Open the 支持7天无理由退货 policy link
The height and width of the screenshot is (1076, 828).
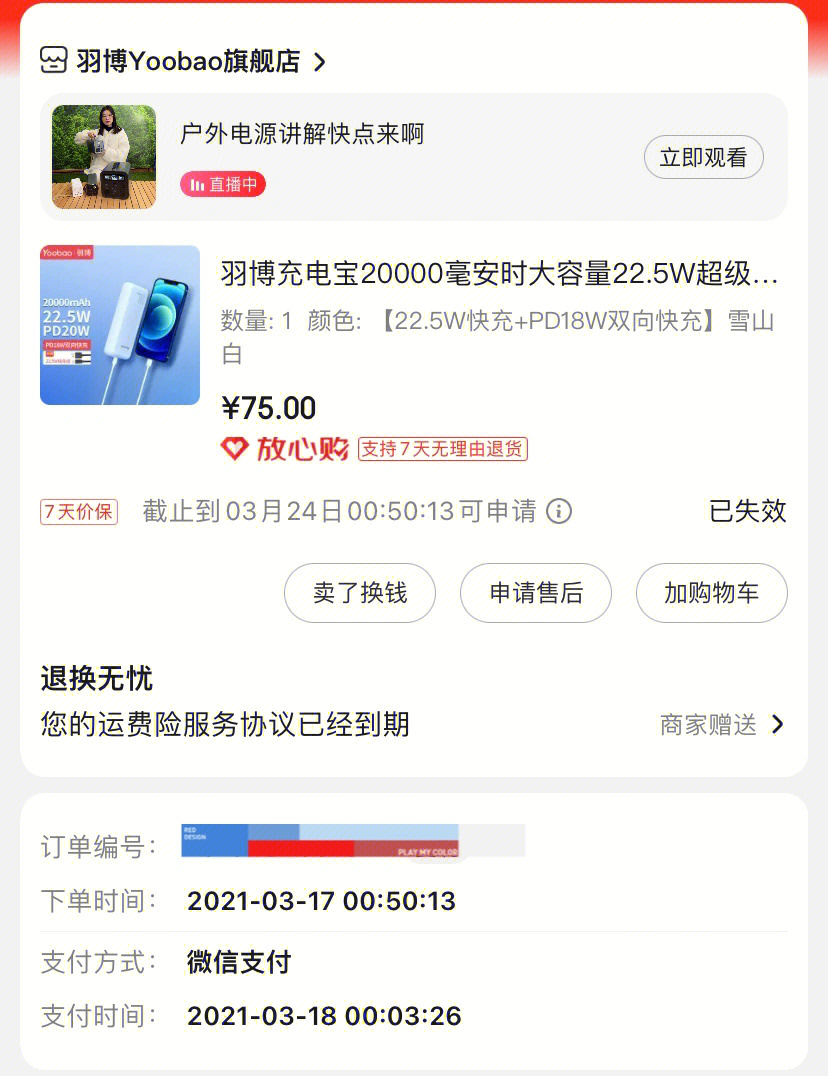point(443,449)
